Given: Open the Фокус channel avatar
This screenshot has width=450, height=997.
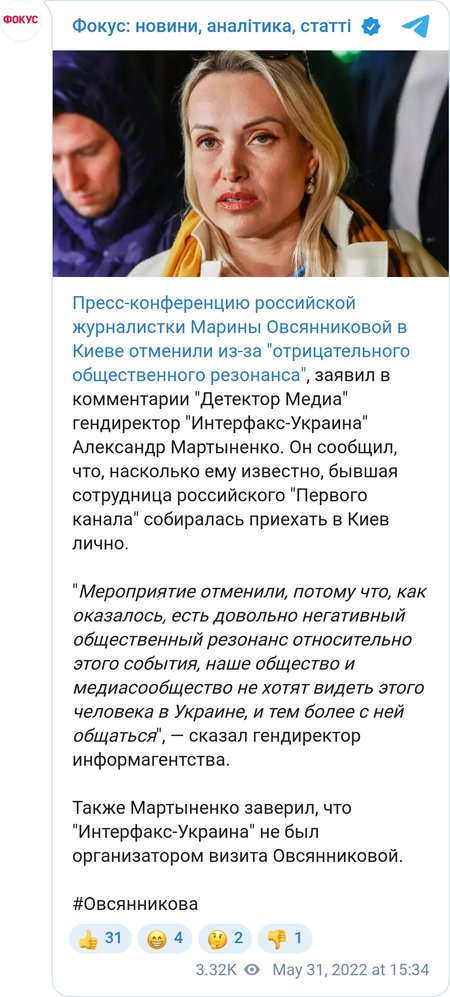Looking at the screenshot, I should 20,20.
